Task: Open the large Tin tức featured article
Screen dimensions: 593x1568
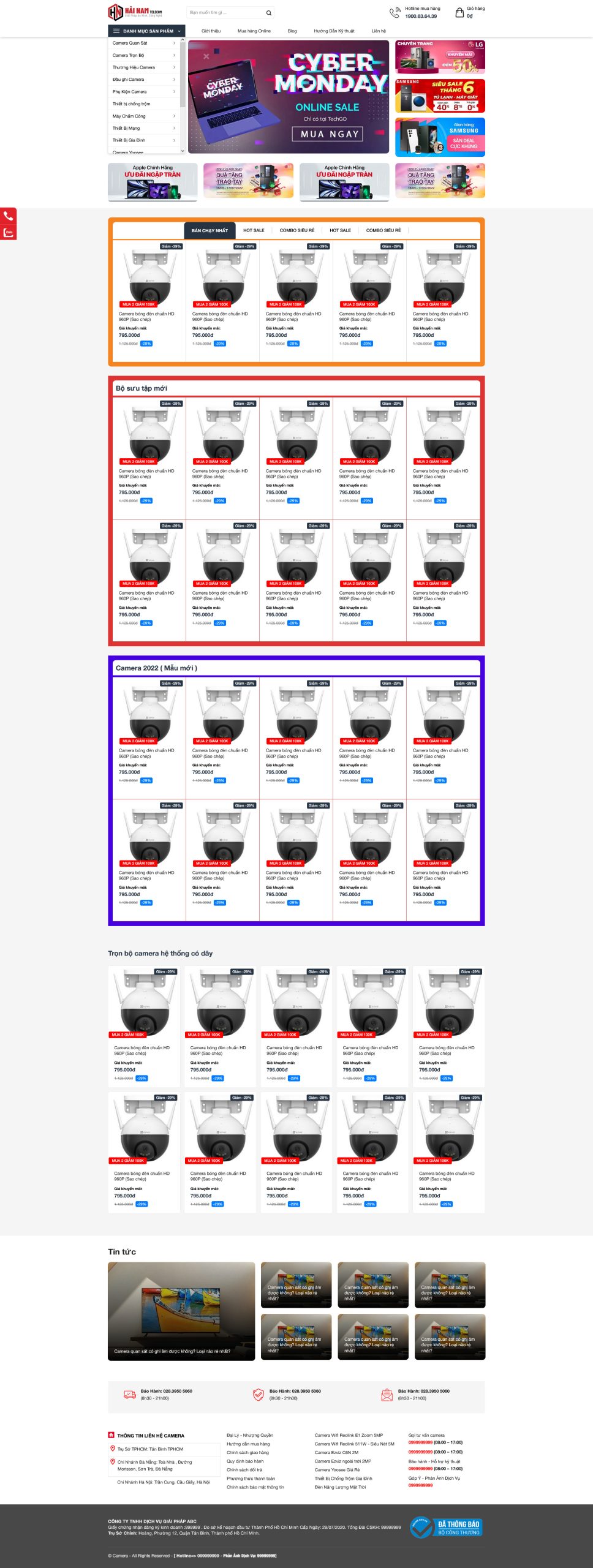Action: click(181, 1311)
